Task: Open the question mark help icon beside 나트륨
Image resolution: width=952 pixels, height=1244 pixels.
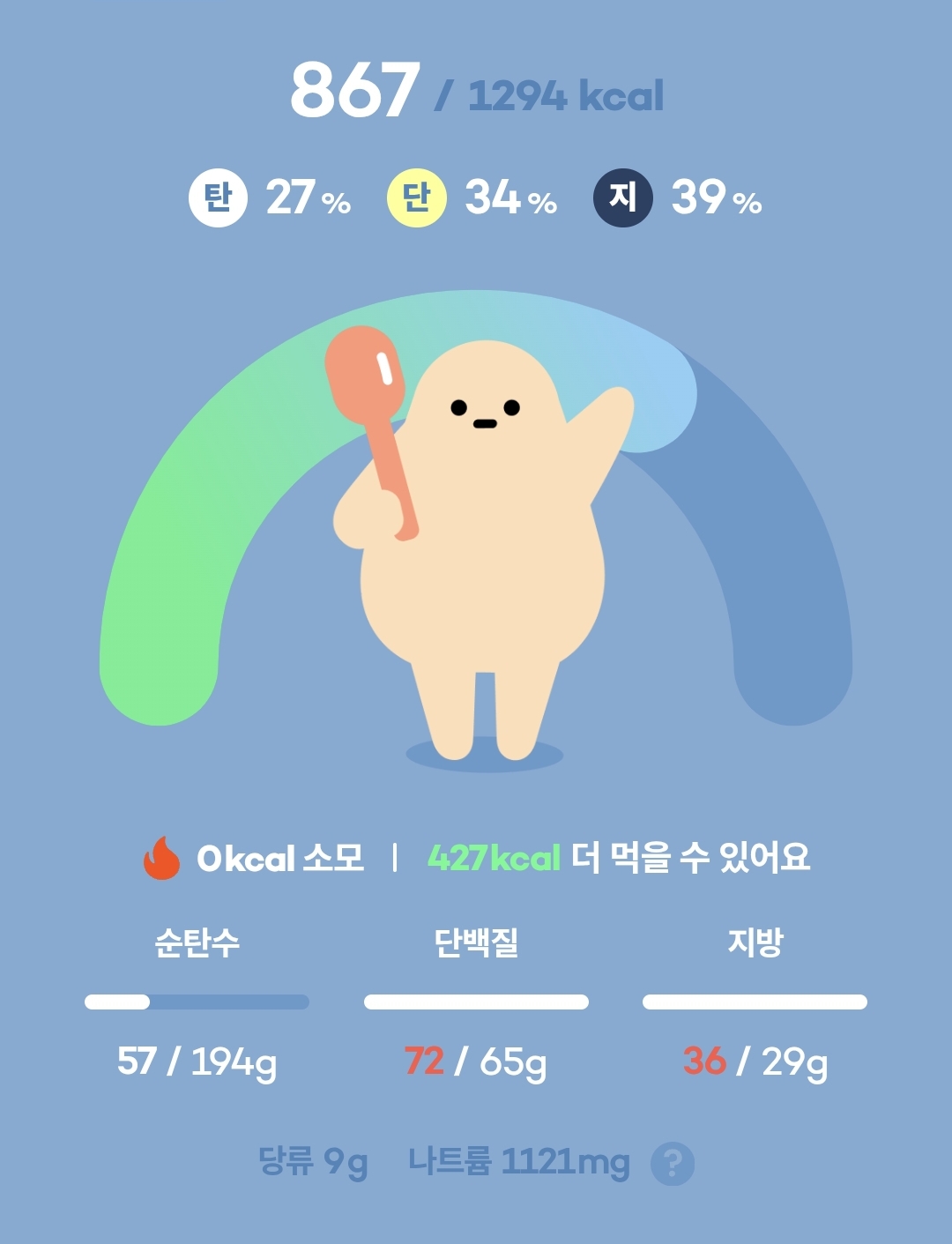Action: click(672, 1164)
